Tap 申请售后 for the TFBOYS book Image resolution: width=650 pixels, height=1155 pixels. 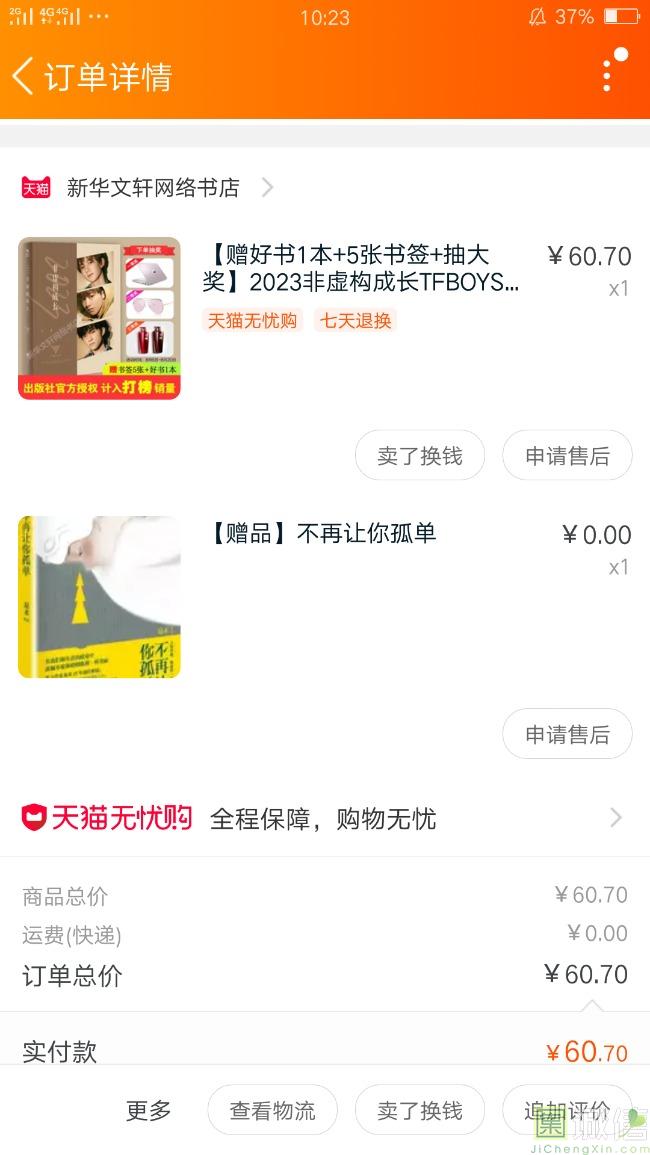point(567,456)
